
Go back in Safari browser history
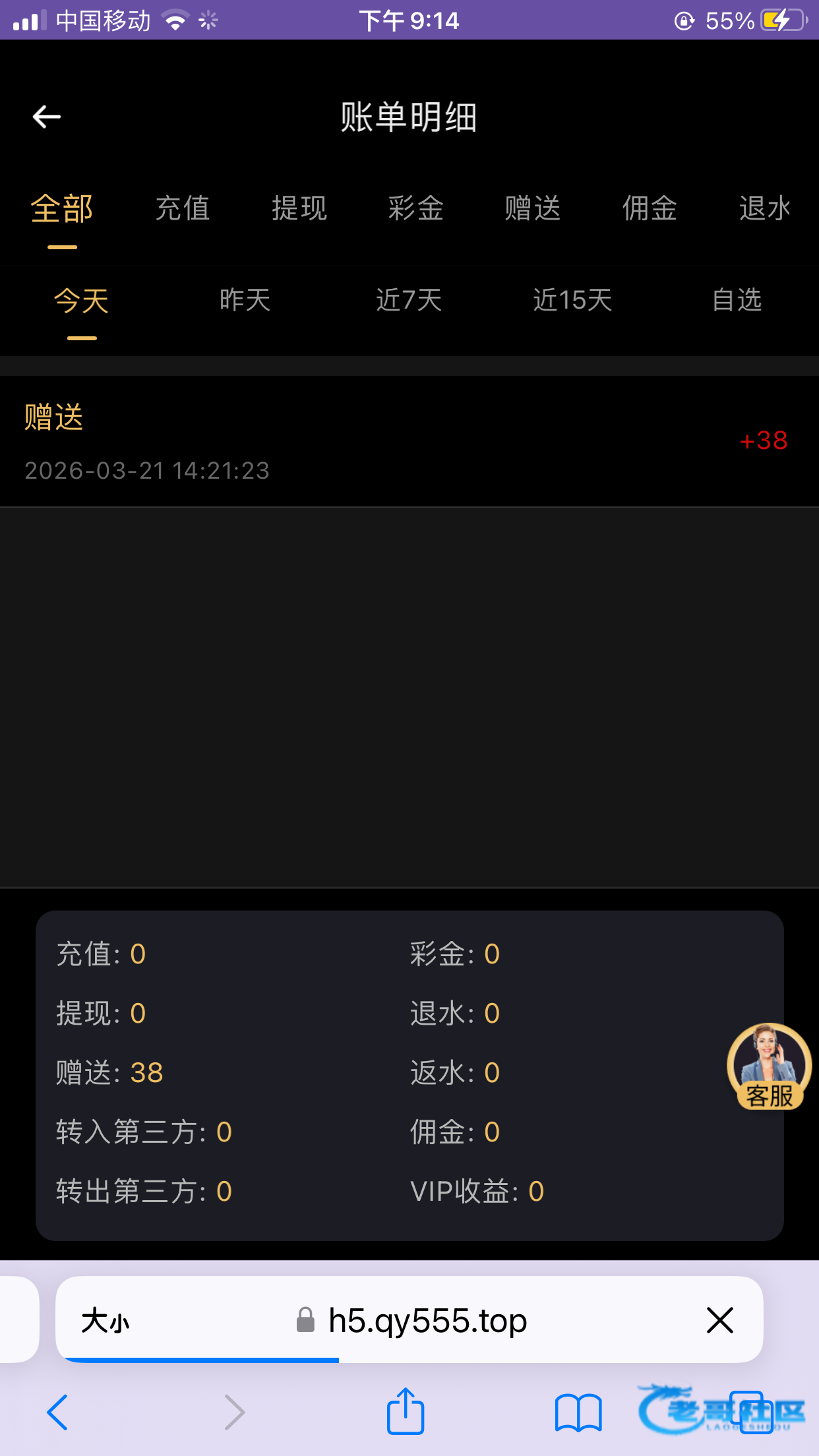[x=57, y=1412]
